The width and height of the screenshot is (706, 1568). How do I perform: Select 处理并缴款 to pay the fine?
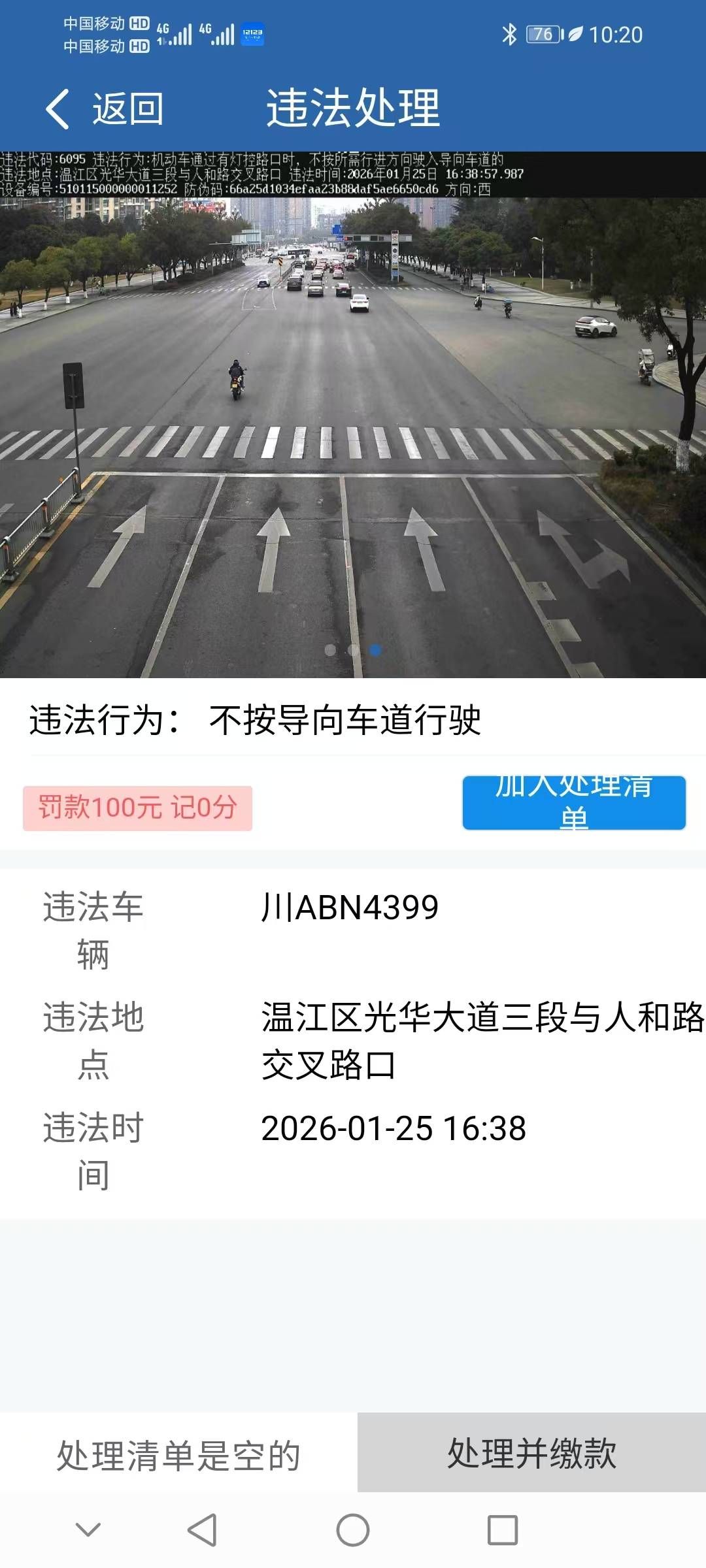coord(531,1452)
